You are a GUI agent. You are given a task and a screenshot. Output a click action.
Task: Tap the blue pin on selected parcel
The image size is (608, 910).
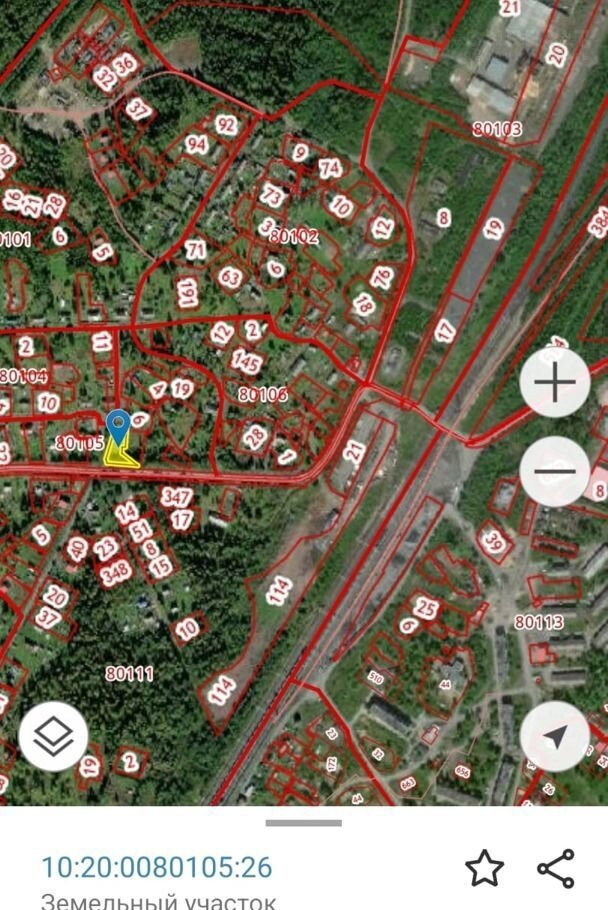pyautogui.click(x=118, y=428)
